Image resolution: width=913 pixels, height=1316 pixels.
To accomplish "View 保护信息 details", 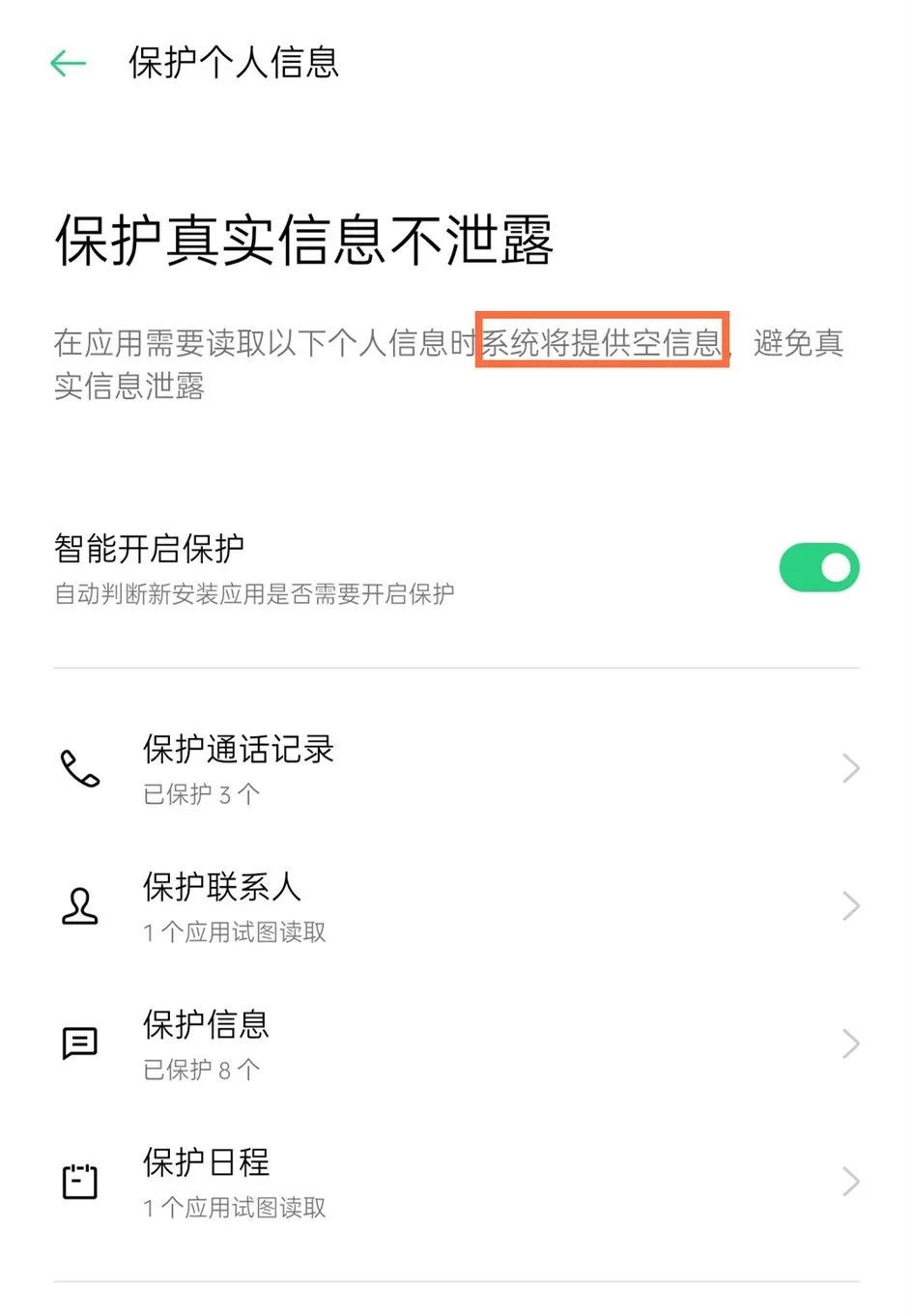I will (x=456, y=1044).
